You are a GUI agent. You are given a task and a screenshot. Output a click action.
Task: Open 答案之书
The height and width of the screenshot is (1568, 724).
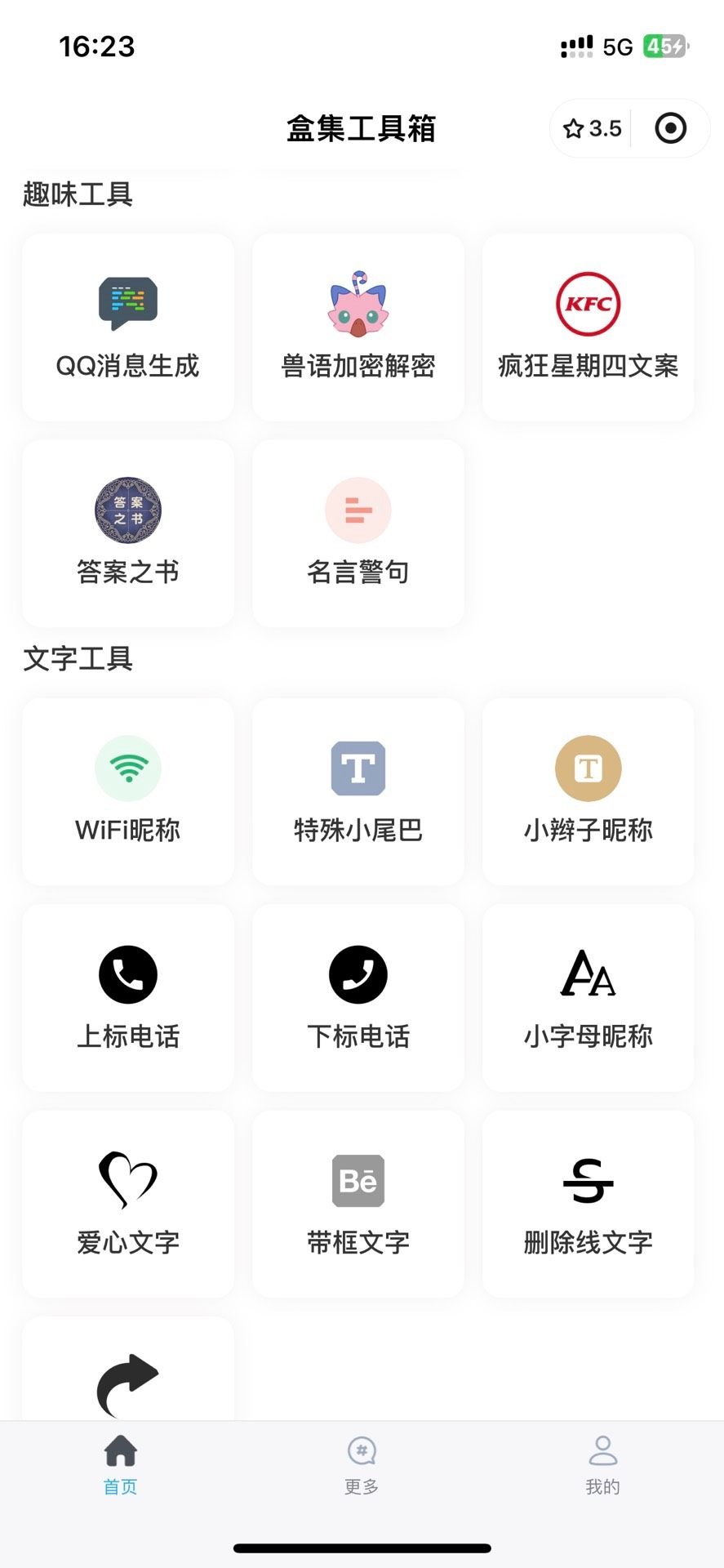tap(128, 533)
